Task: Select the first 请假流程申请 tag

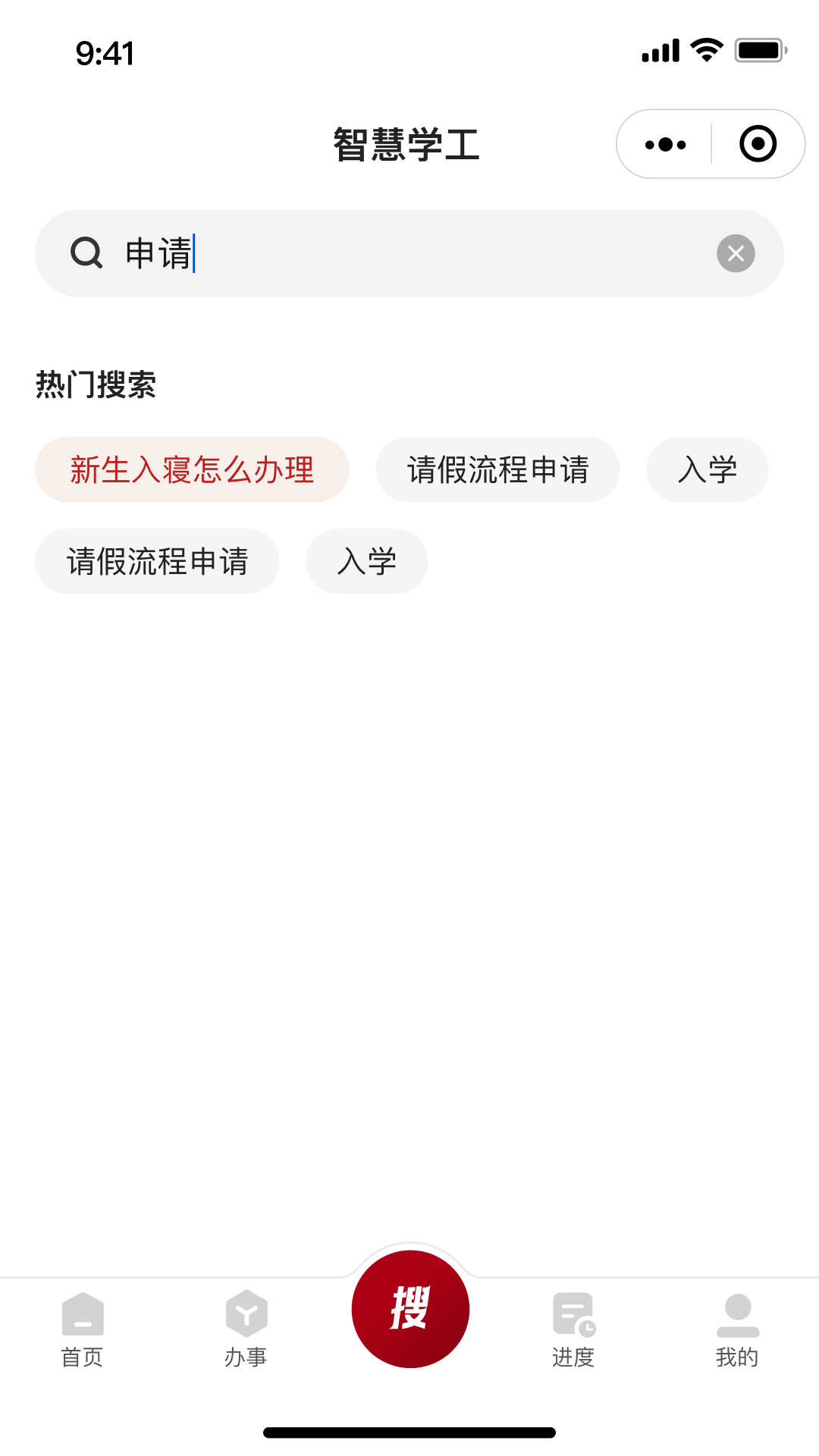Action: coord(498,469)
